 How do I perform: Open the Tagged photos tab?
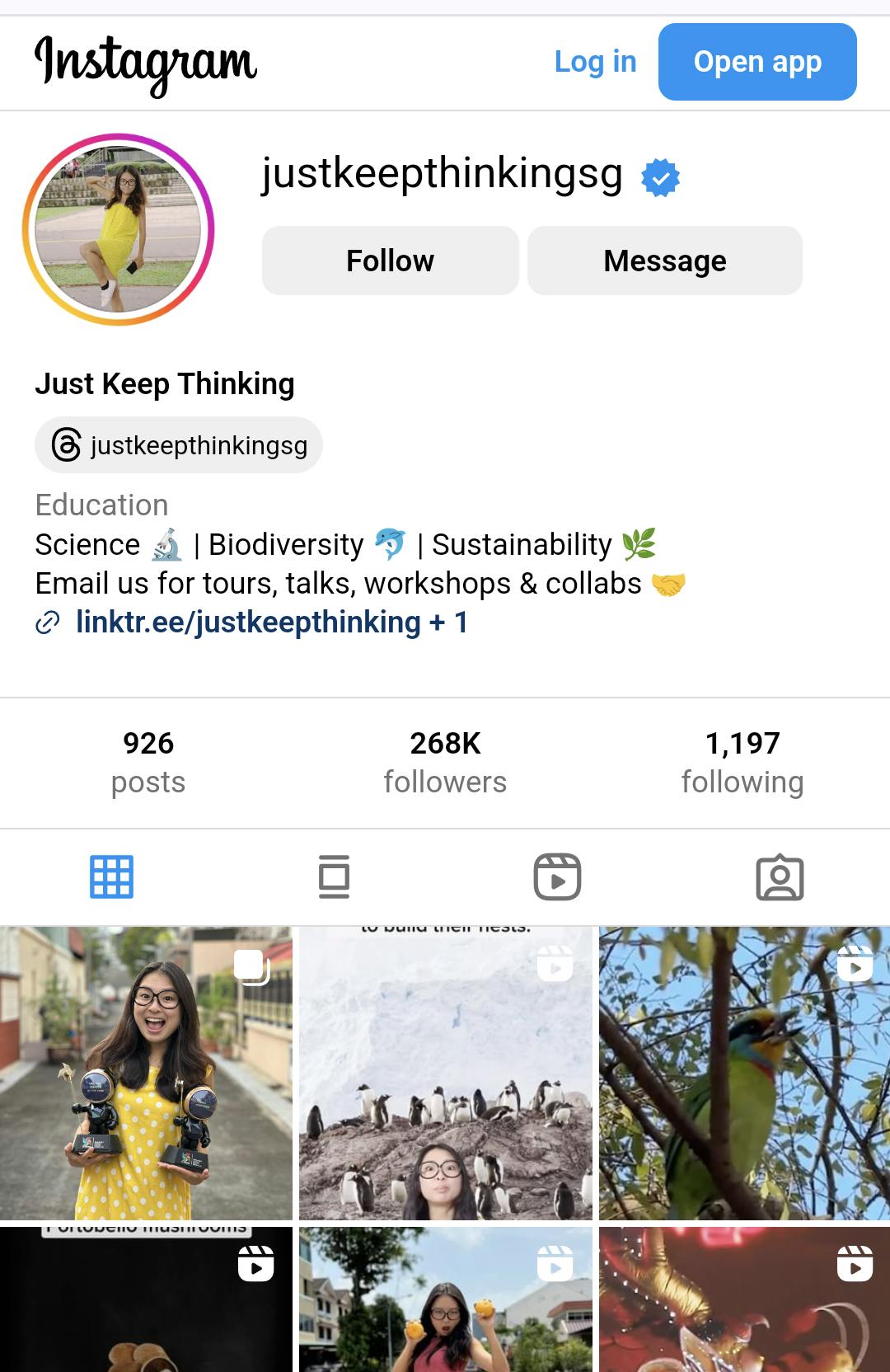779,876
